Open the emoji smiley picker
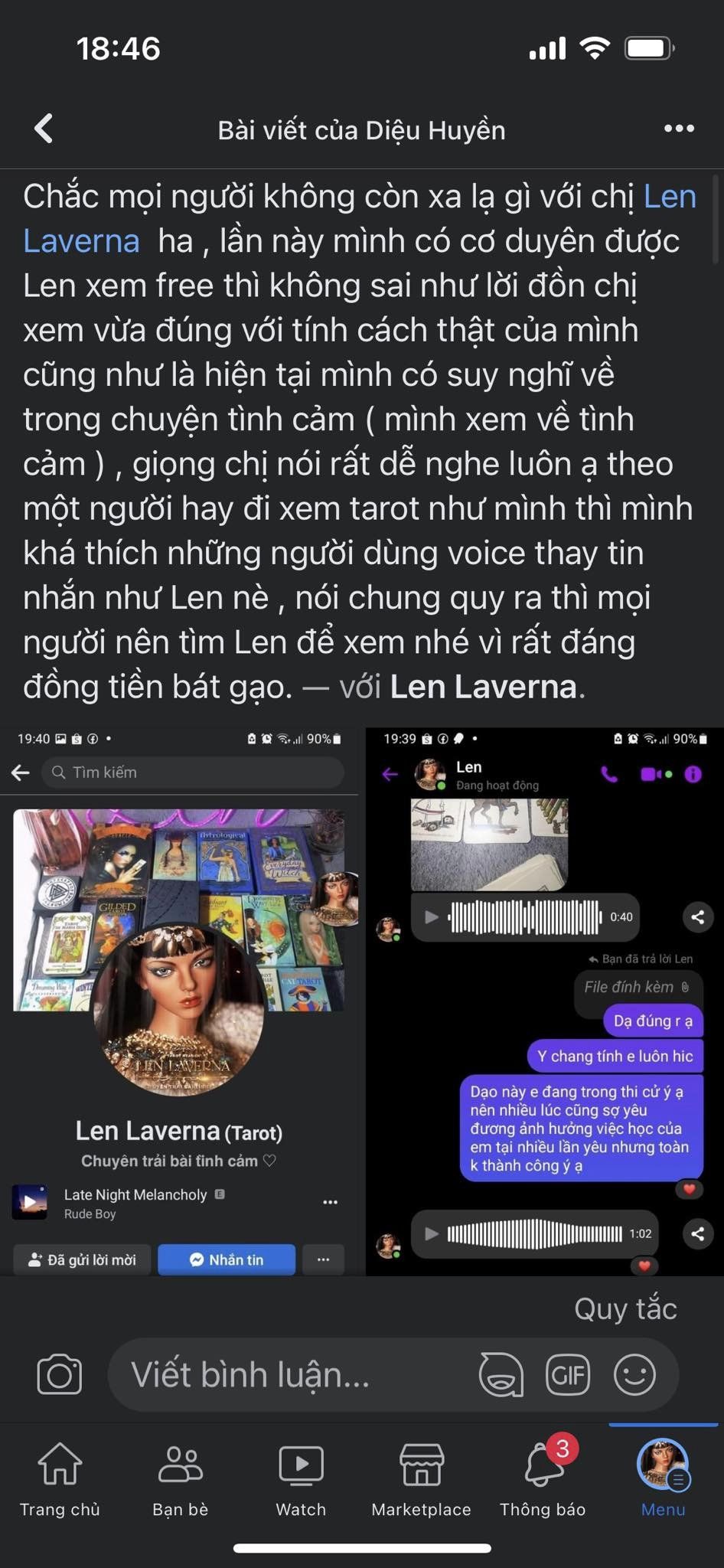 (x=634, y=1375)
